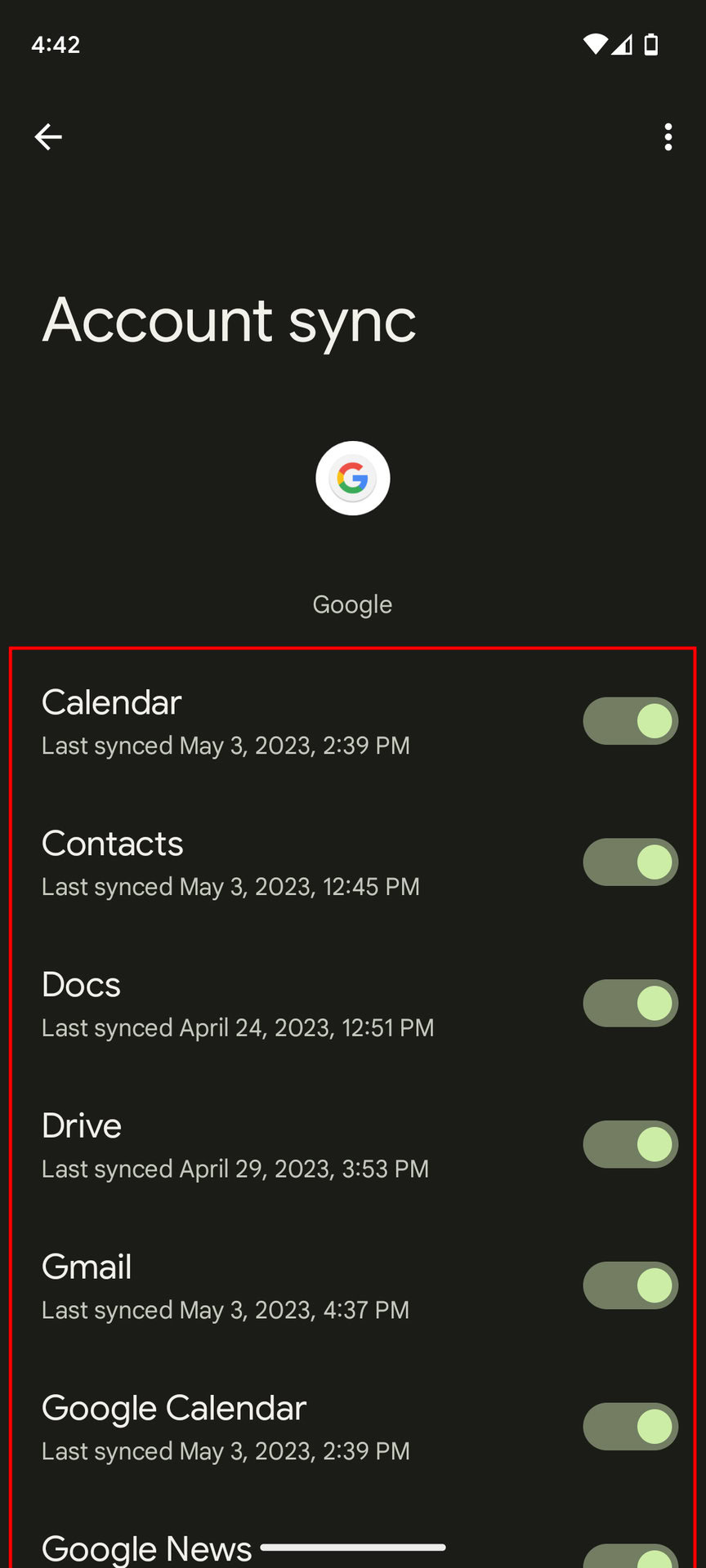Toggle Google Calendar sync off
Screen dimensions: 706x1568
click(x=630, y=1428)
